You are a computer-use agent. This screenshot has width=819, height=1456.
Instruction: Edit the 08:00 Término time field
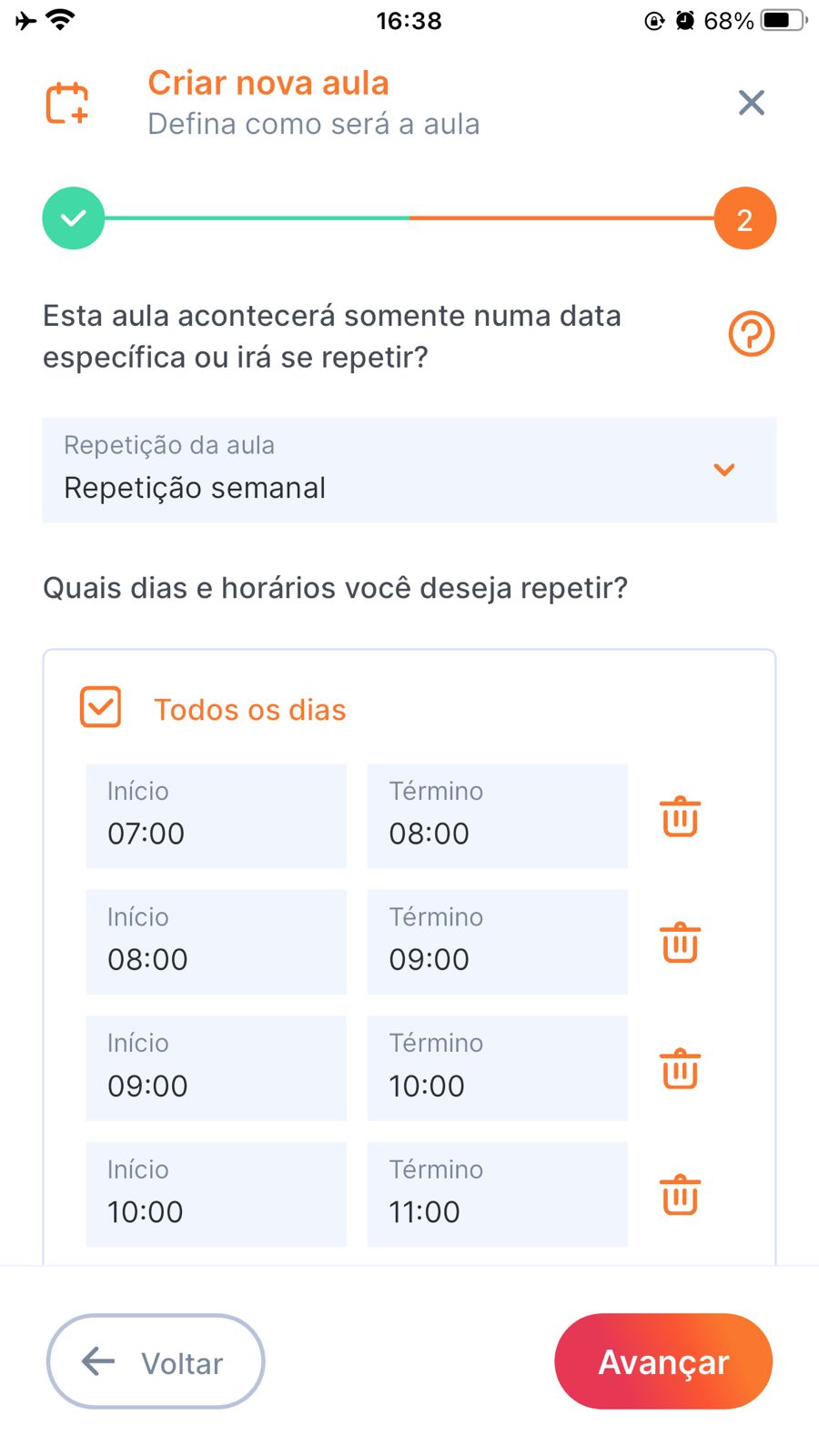(497, 816)
